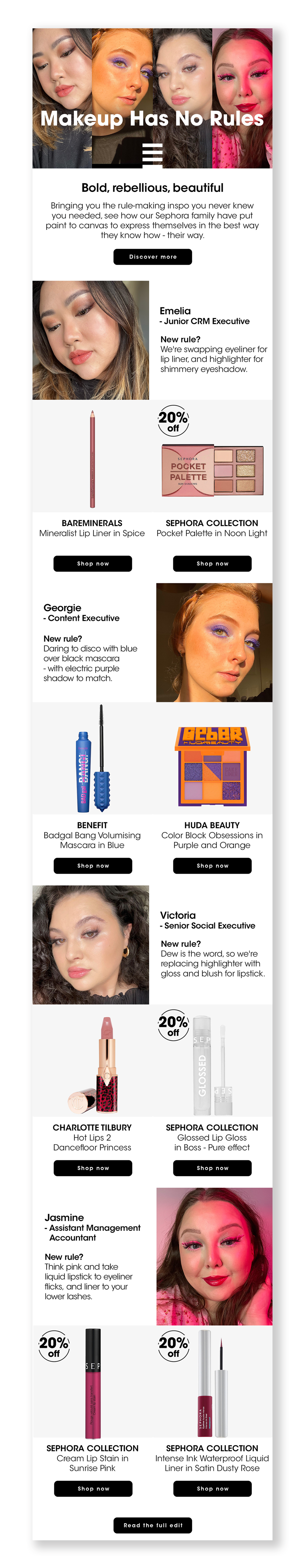Shop the Intense Ink Waterproof Liquid Liner

pyautogui.click(x=212, y=1489)
